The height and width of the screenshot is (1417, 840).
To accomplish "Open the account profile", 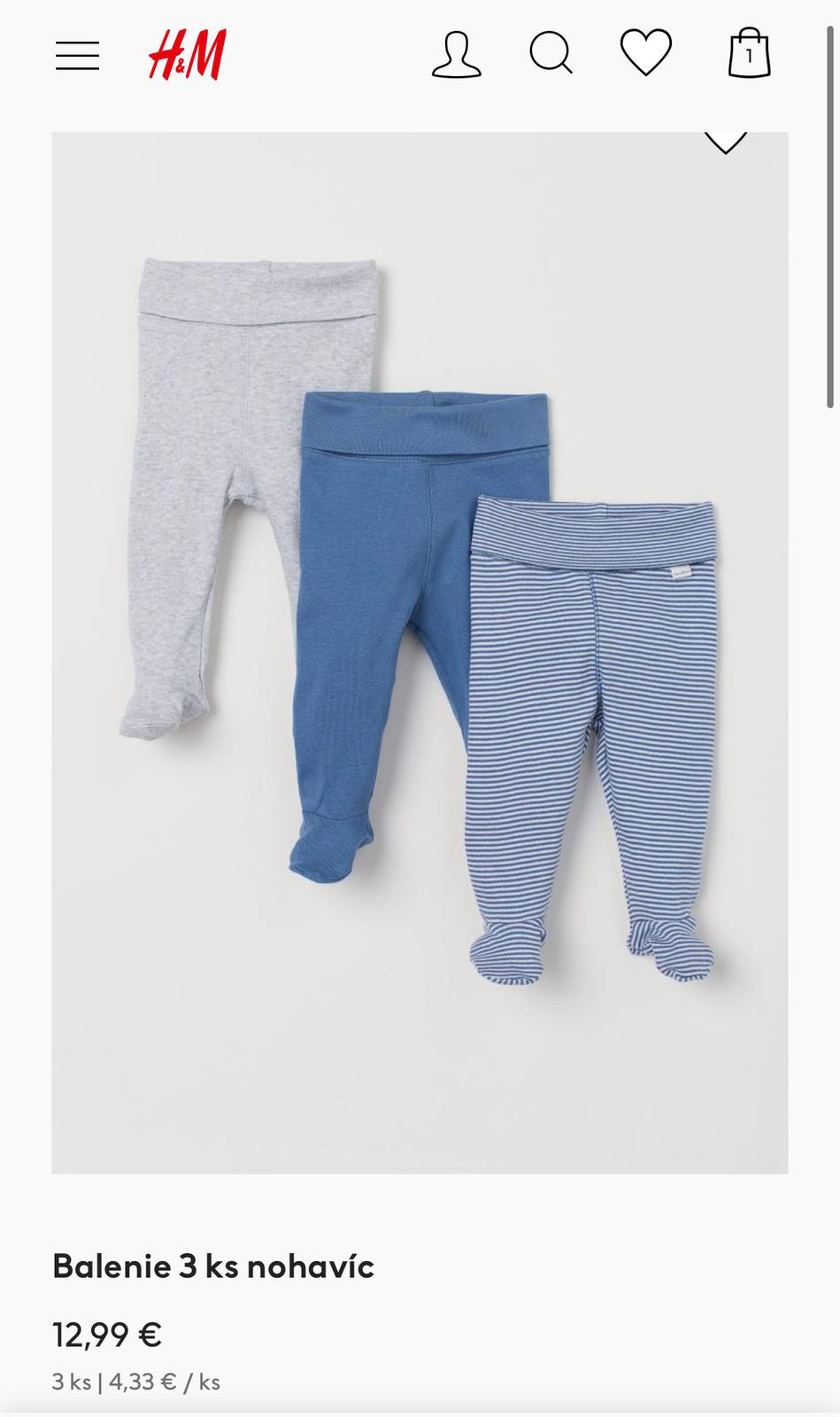I will 457,55.
